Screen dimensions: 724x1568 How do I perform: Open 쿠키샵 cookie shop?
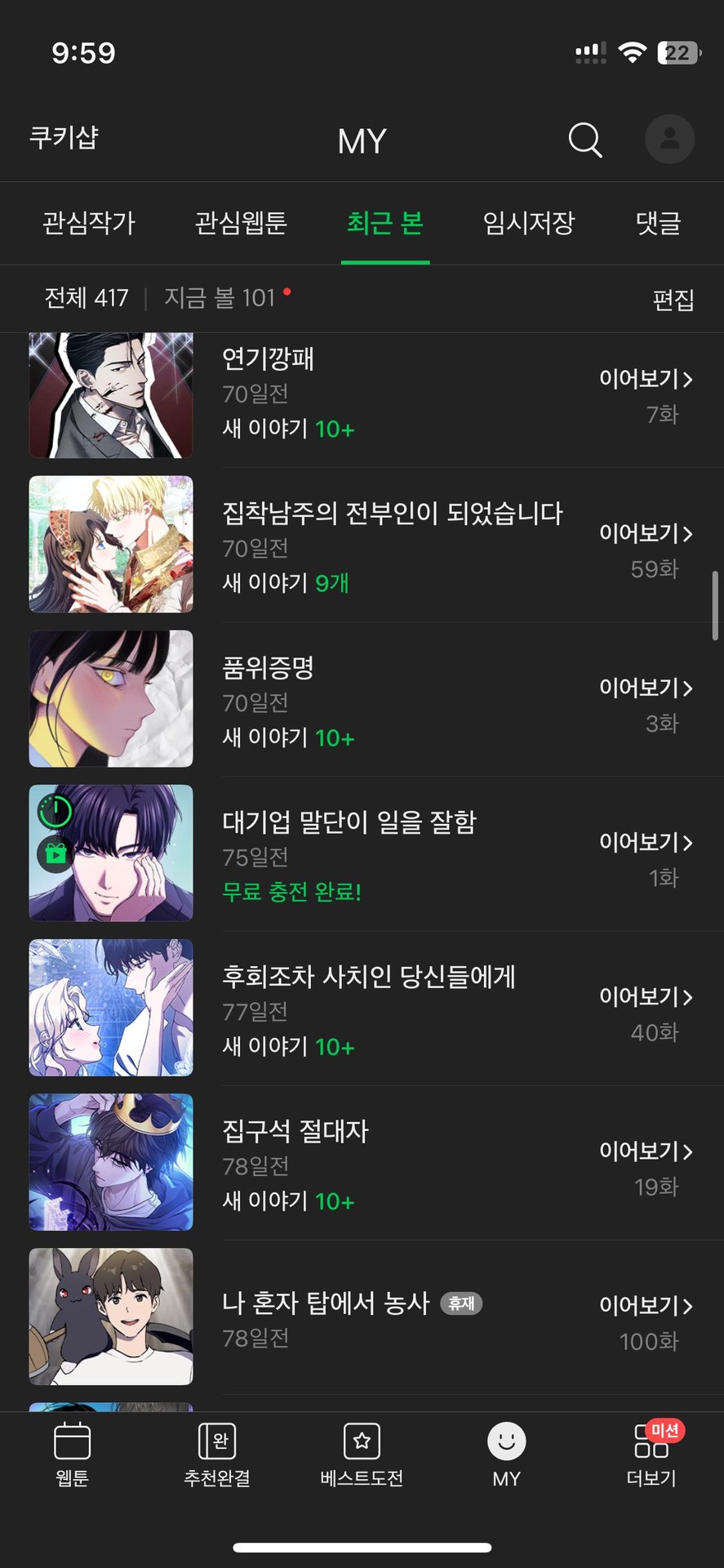pos(64,137)
